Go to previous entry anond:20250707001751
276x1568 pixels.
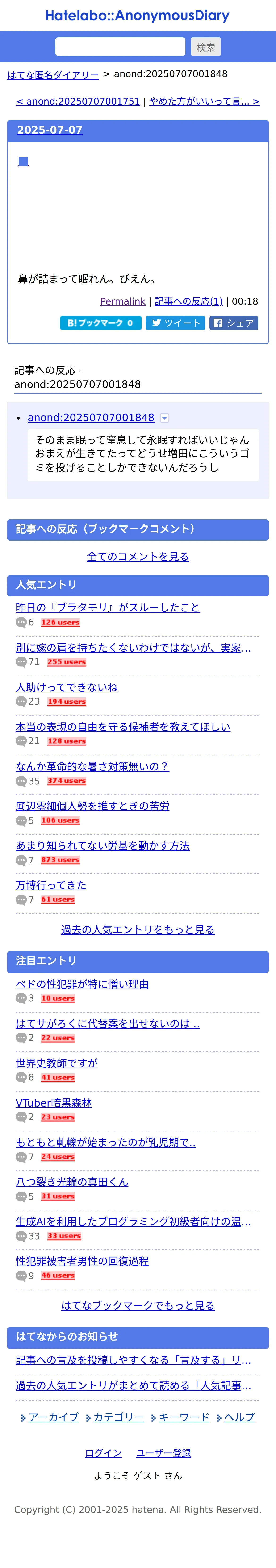pos(78,102)
